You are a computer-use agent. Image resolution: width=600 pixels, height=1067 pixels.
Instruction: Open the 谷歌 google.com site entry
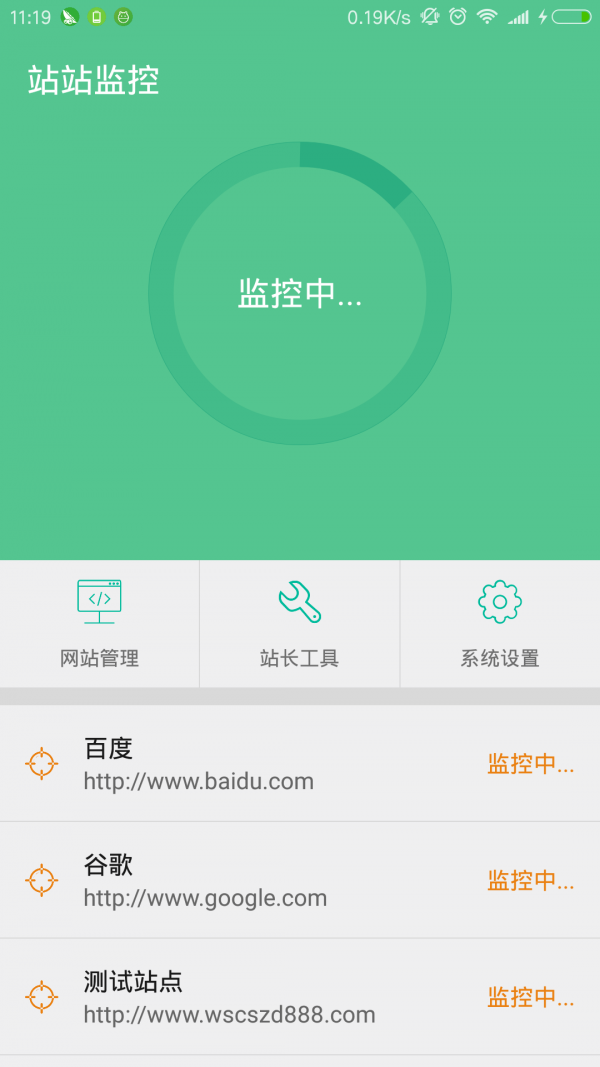click(299, 880)
